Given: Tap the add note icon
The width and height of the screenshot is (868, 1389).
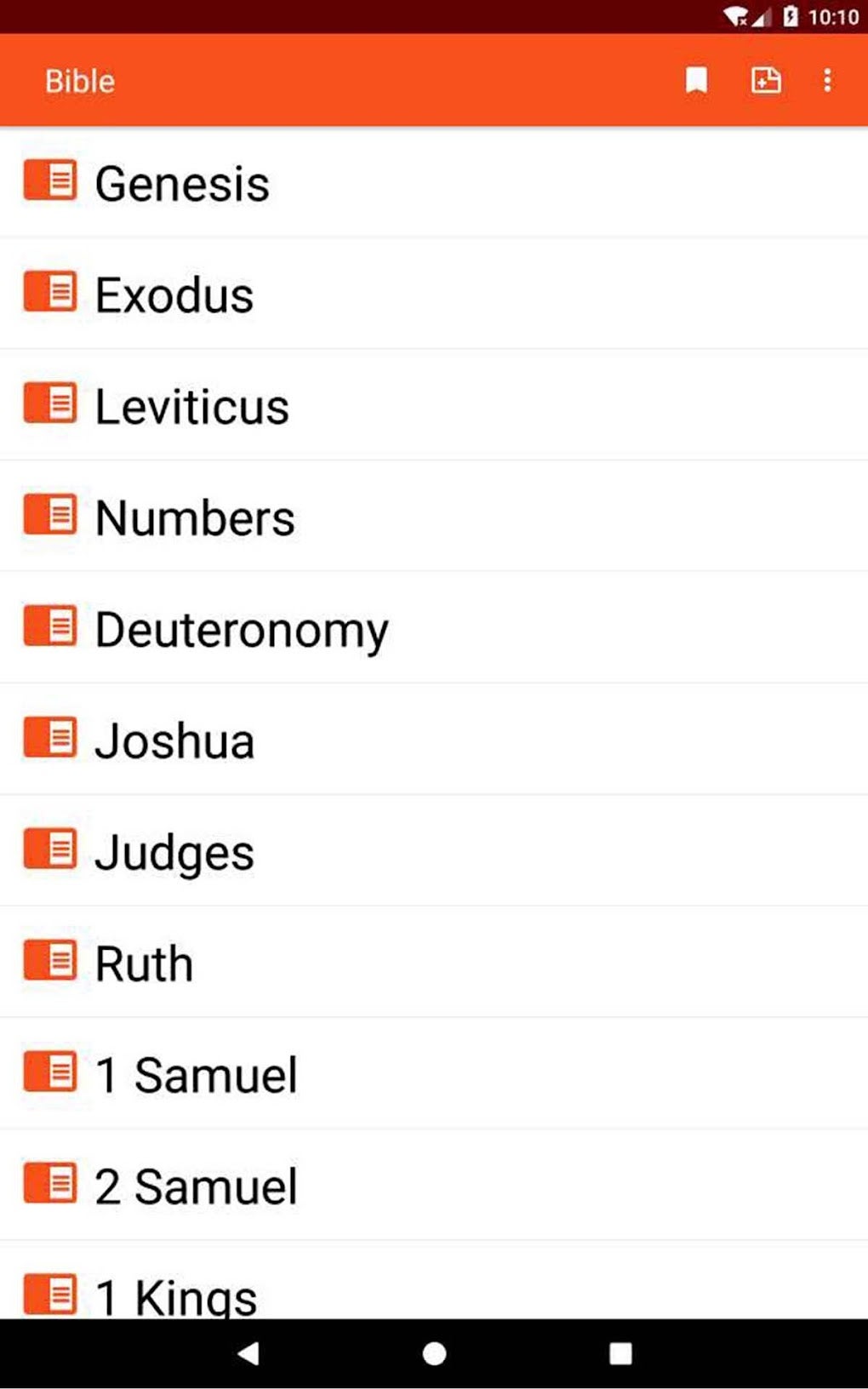Looking at the screenshot, I should pyautogui.click(x=766, y=81).
